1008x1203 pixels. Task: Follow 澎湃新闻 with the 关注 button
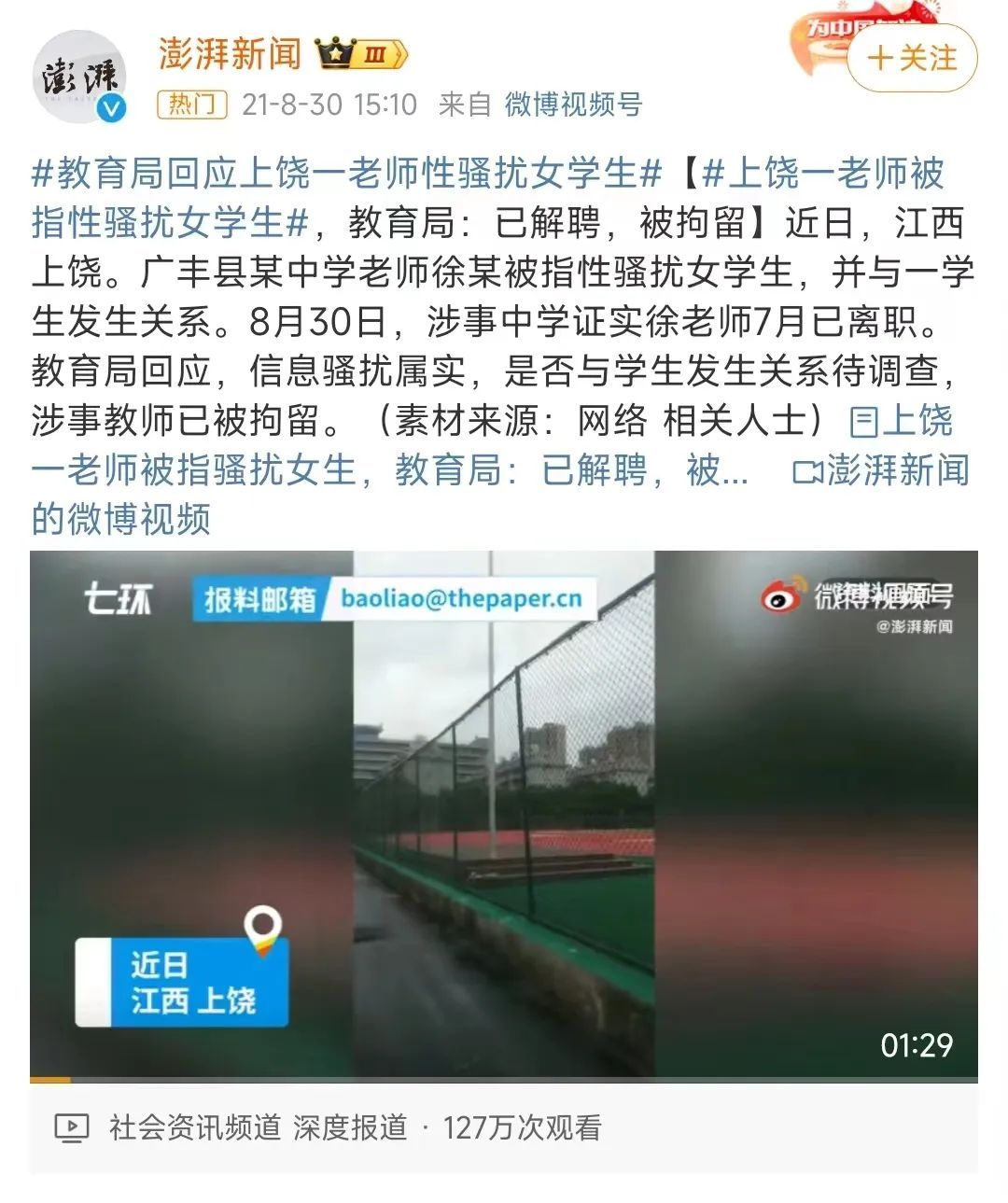pos(912,58)
